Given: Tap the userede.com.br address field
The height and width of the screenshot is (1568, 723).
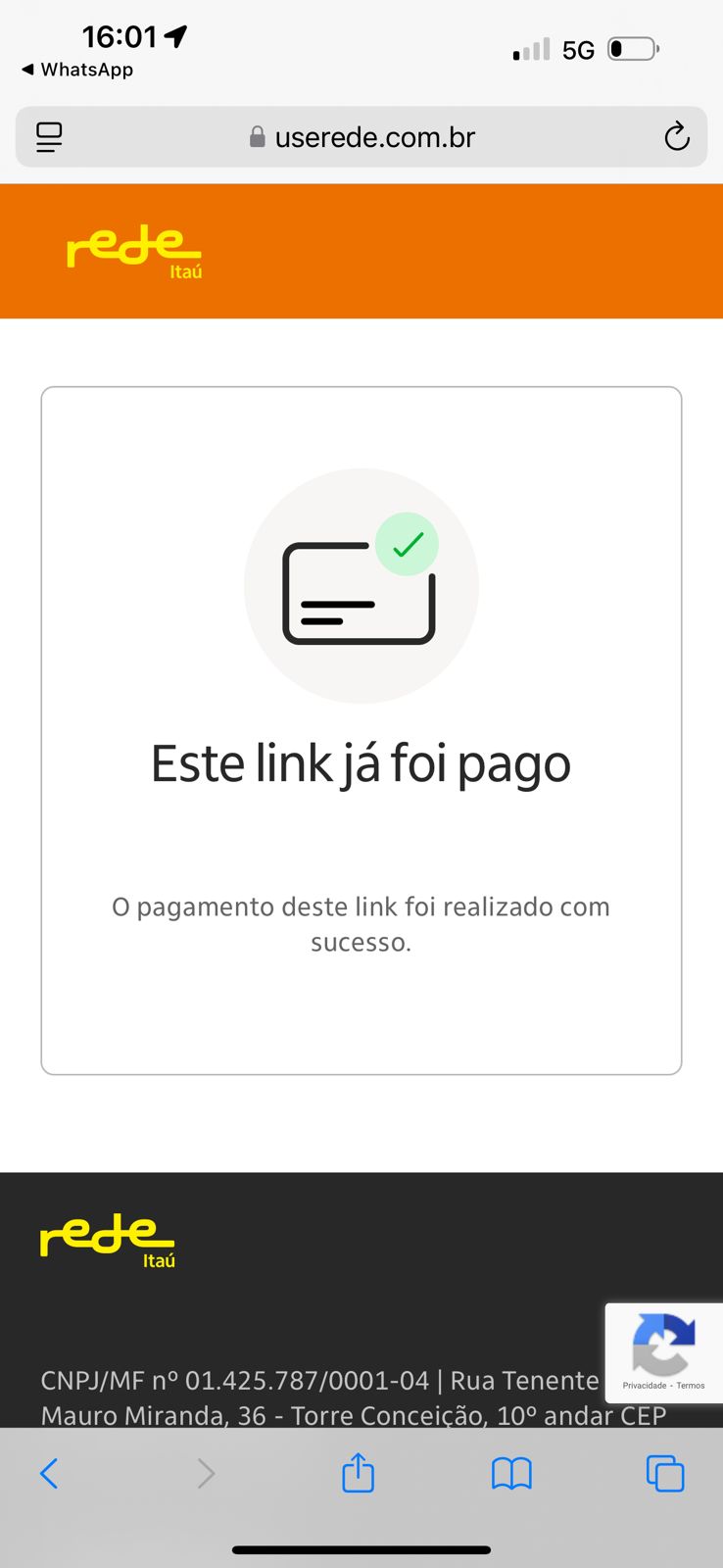Looking at the screenshot, I should coord(377,137).
